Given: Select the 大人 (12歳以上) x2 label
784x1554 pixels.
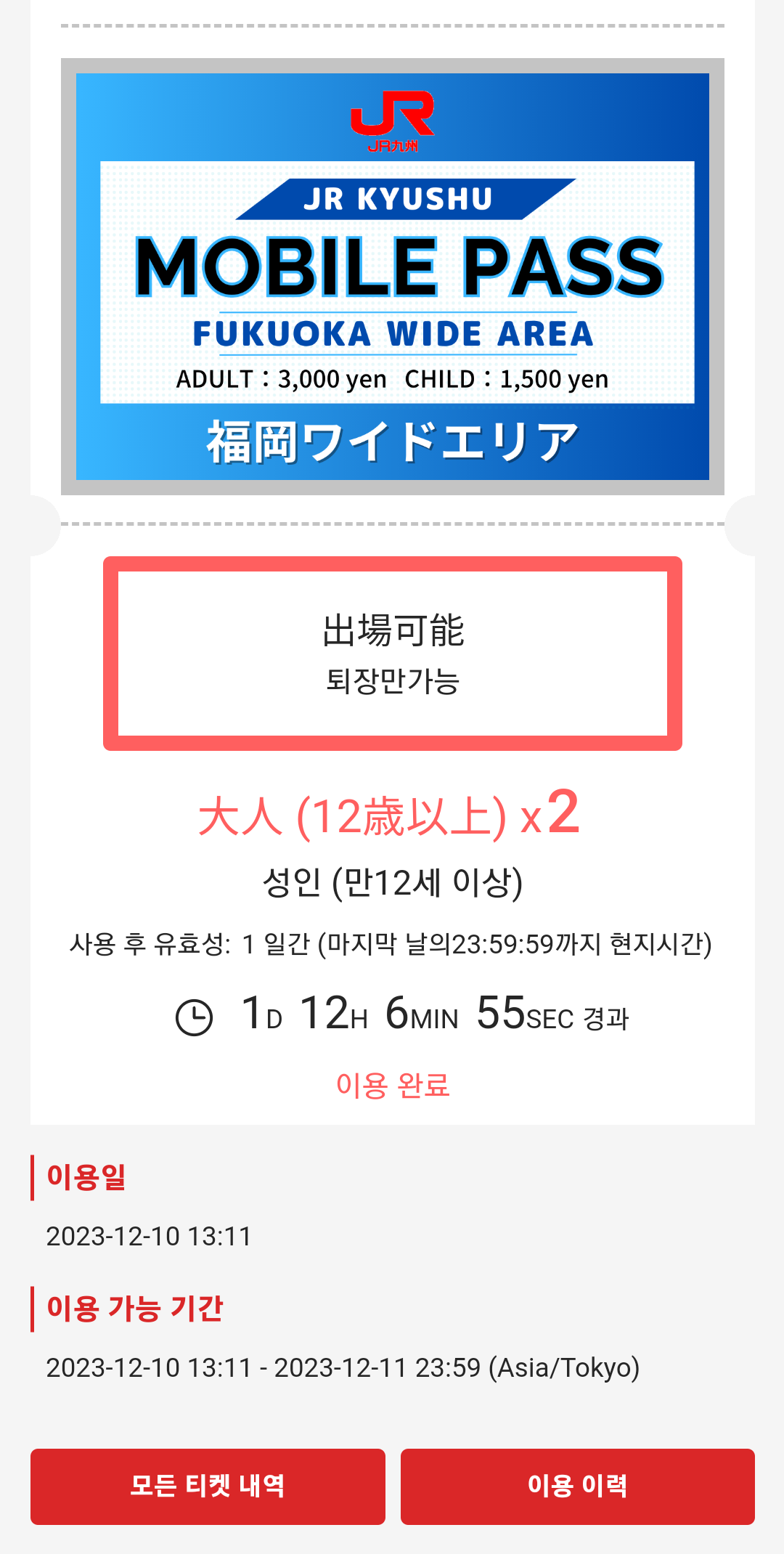Looking at the screenshot, I should 392,815.
